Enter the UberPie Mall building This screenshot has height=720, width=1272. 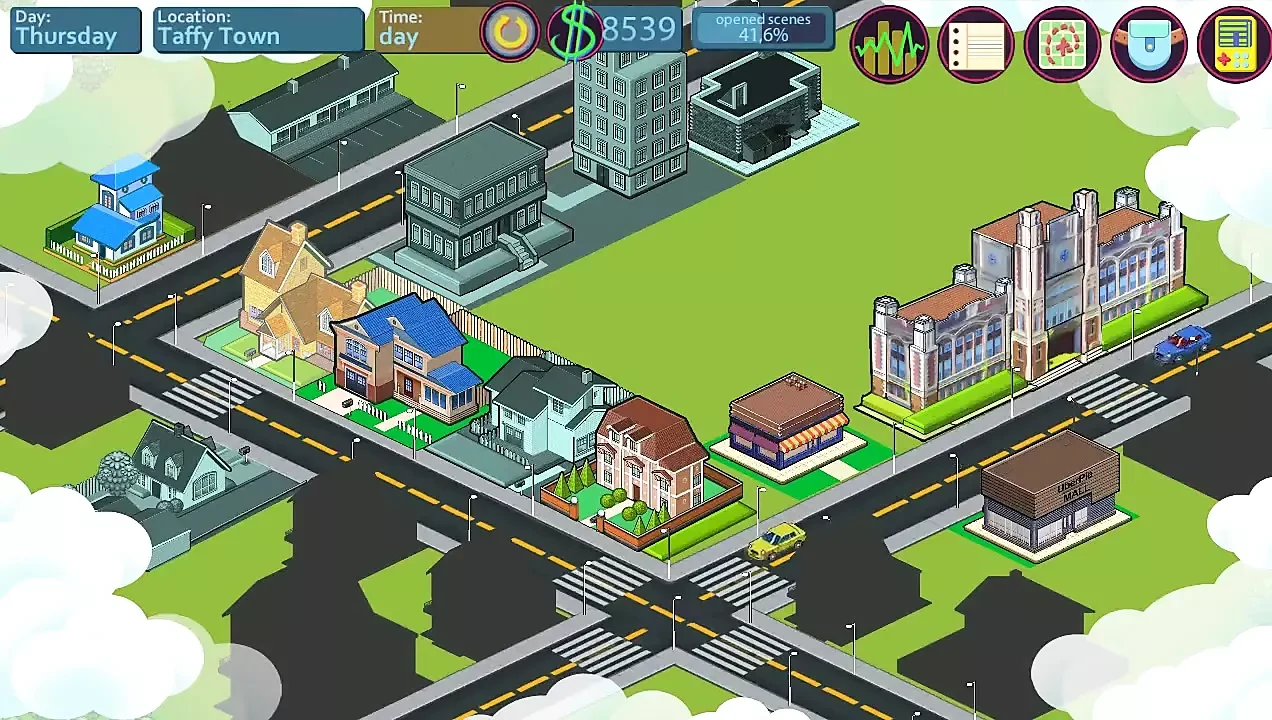[x=1046, y=497]
